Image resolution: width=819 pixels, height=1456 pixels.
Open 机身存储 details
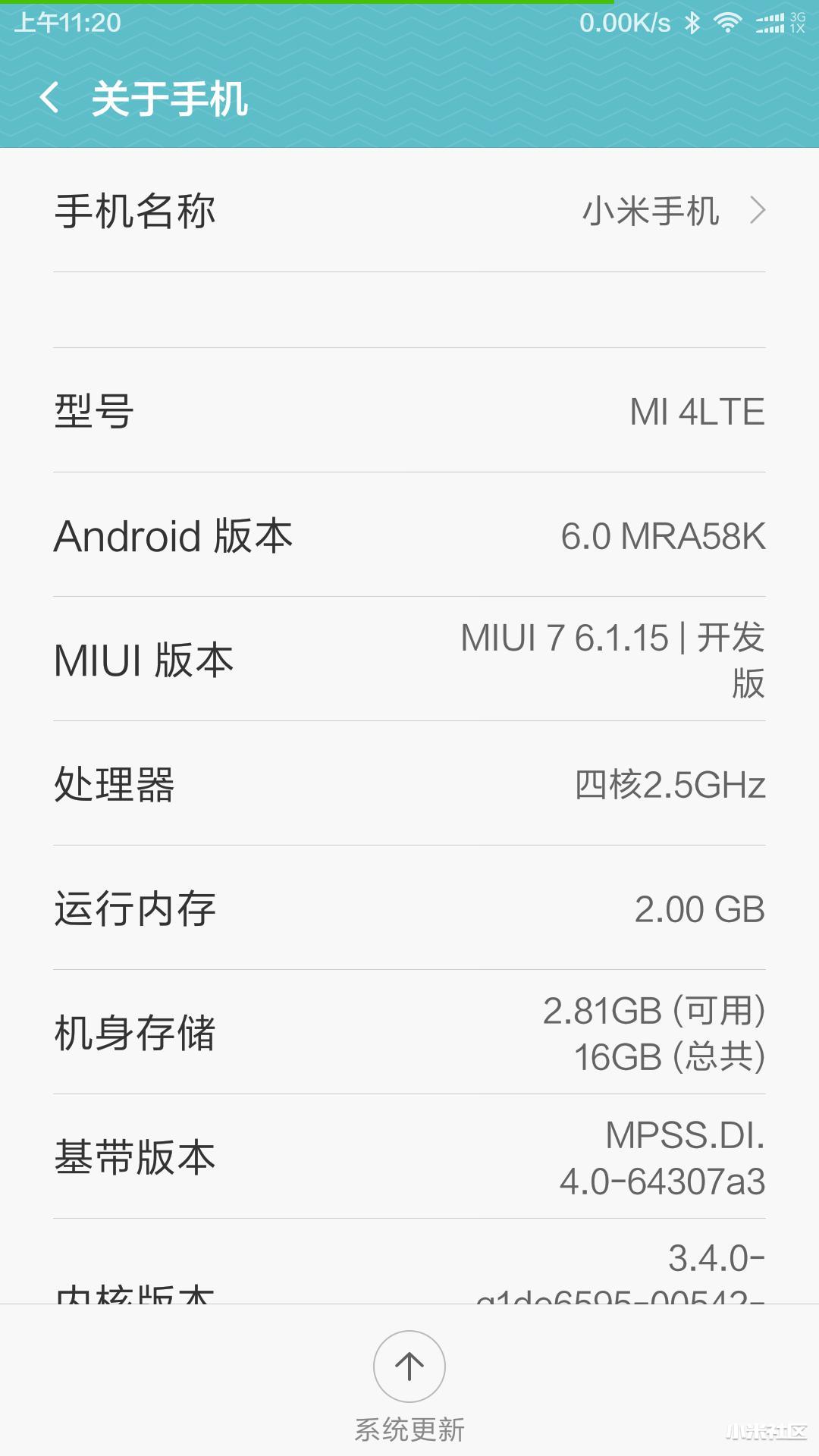click(409, 1032)
